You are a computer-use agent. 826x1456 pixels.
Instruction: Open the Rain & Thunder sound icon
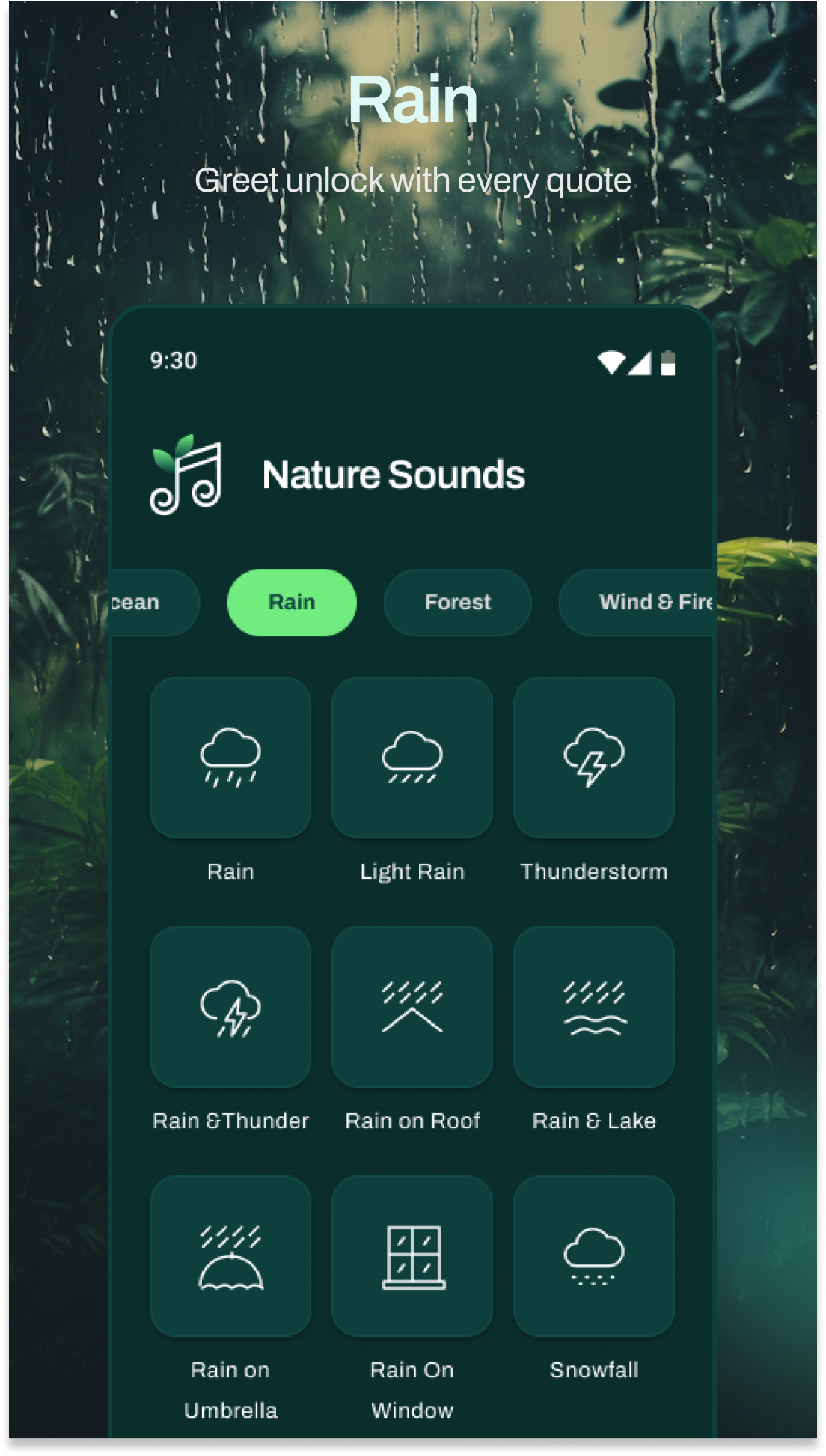point(230,1008)
